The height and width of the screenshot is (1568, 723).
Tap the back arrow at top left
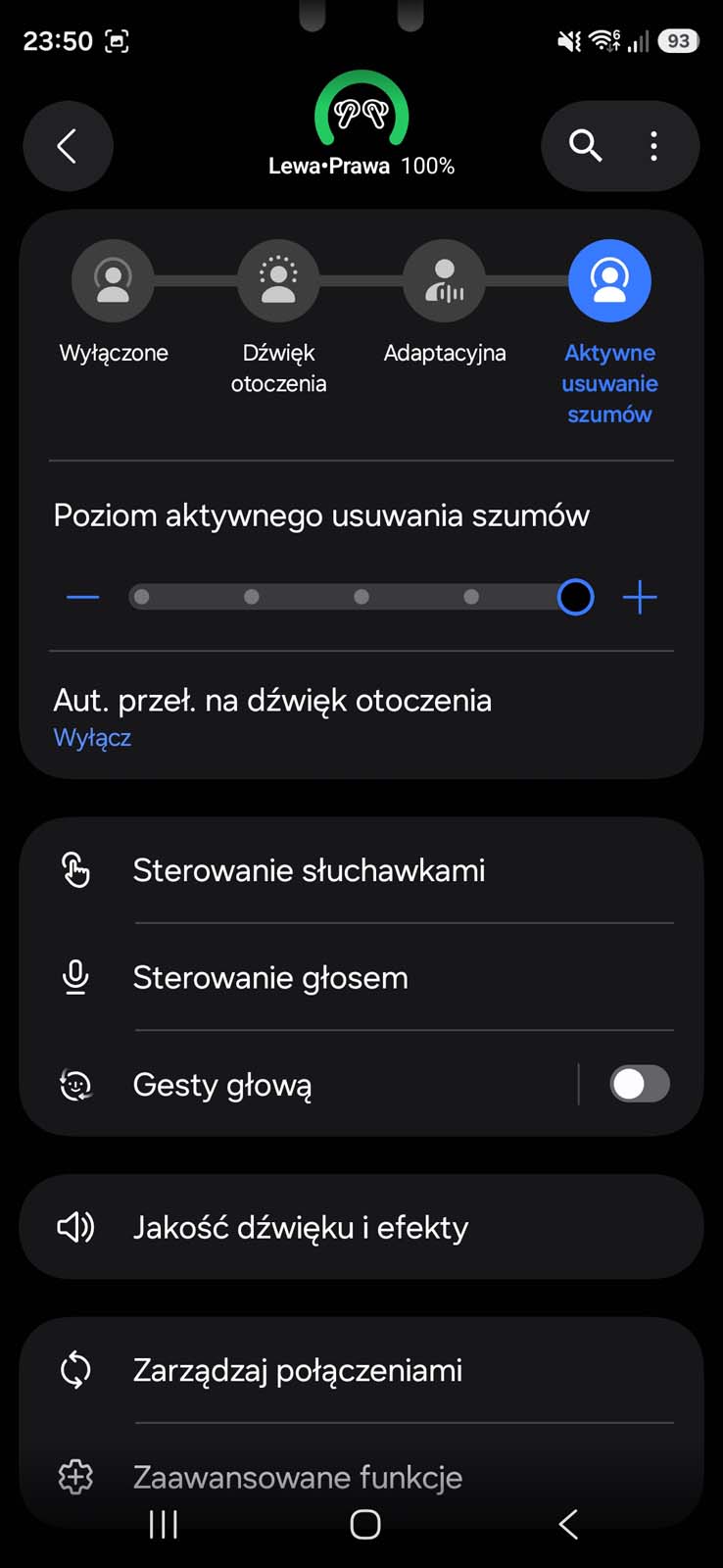click(68, 145)
